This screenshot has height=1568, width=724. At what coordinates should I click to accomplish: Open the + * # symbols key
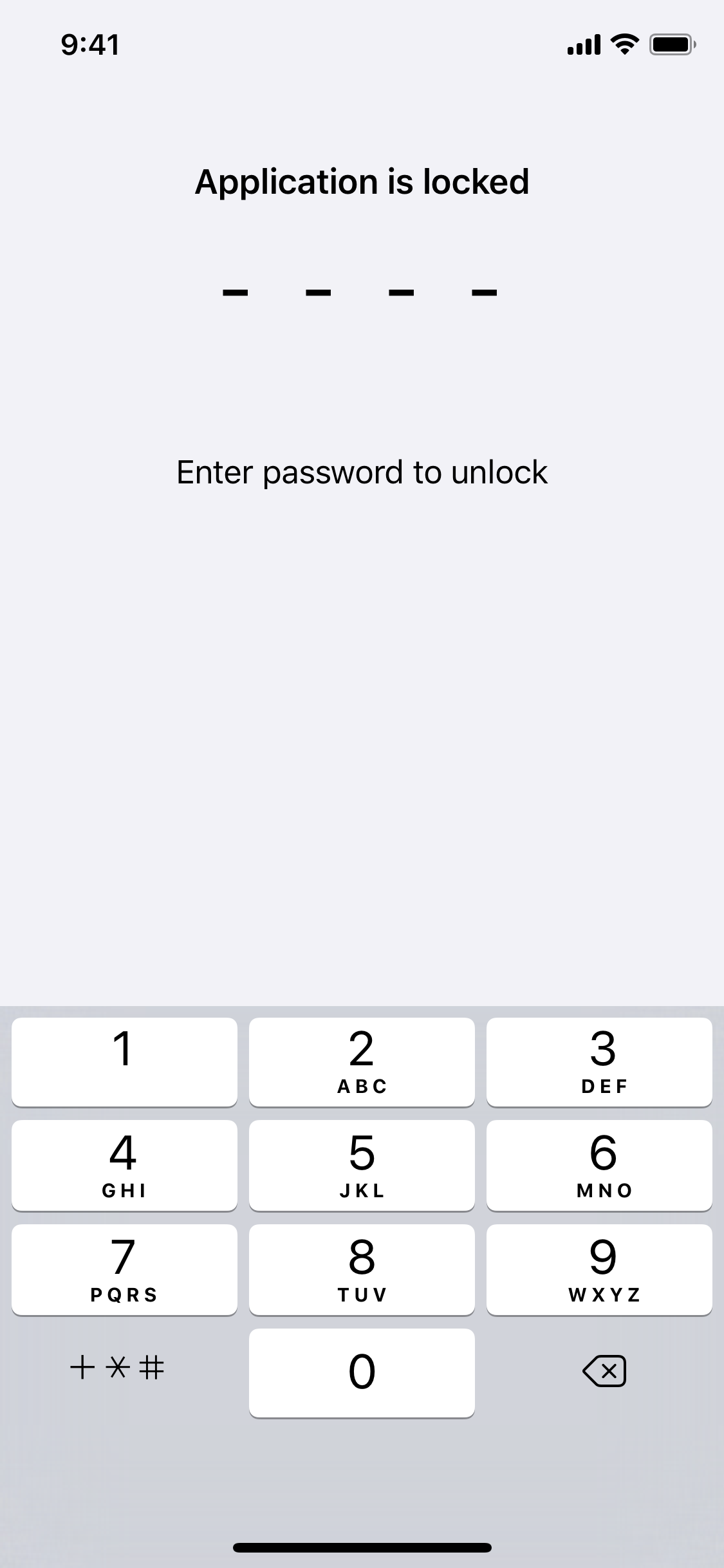(117, 1367)
